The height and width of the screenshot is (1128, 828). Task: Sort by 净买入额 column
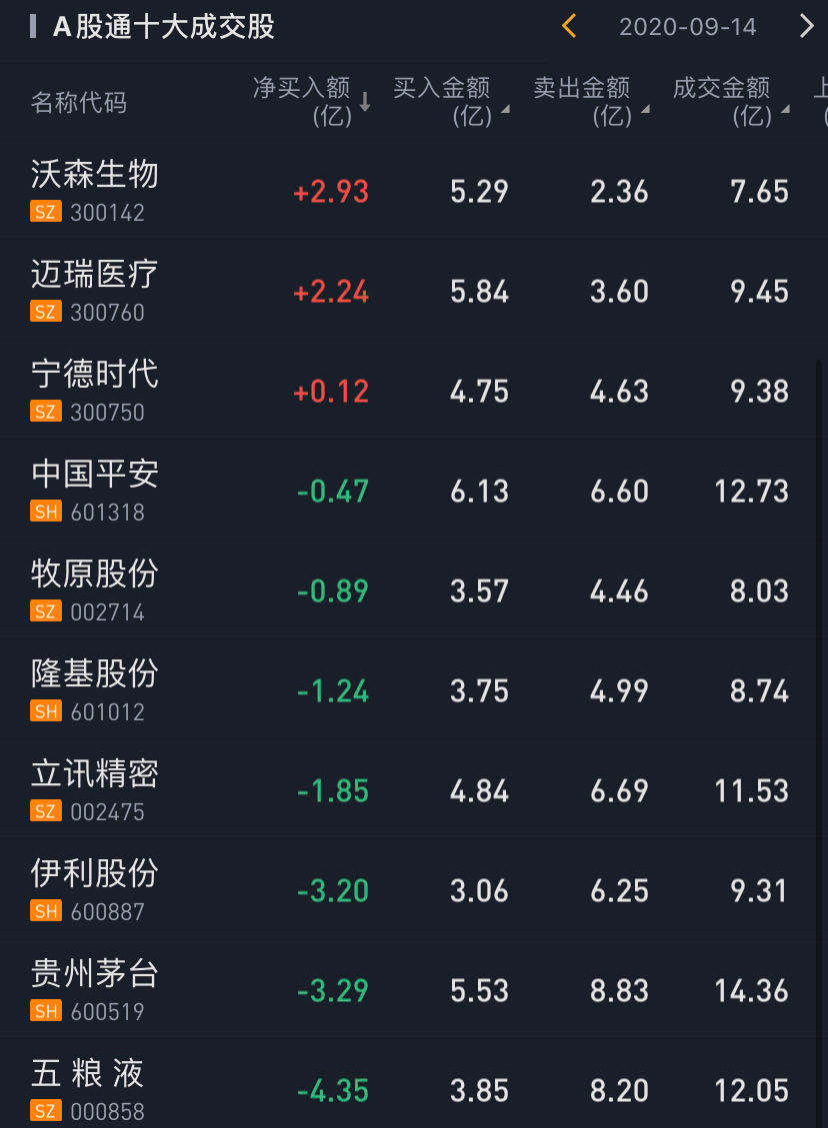[311, 101]
